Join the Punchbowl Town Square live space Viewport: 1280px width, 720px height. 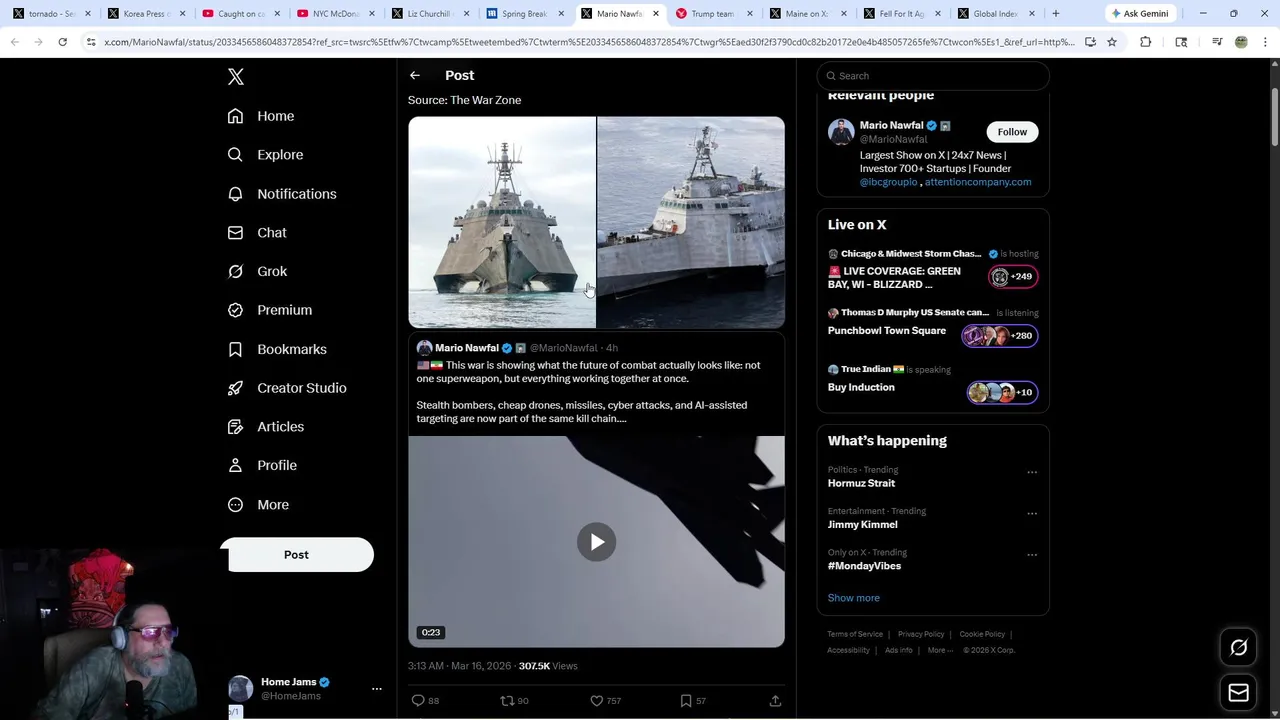point(886,331)
